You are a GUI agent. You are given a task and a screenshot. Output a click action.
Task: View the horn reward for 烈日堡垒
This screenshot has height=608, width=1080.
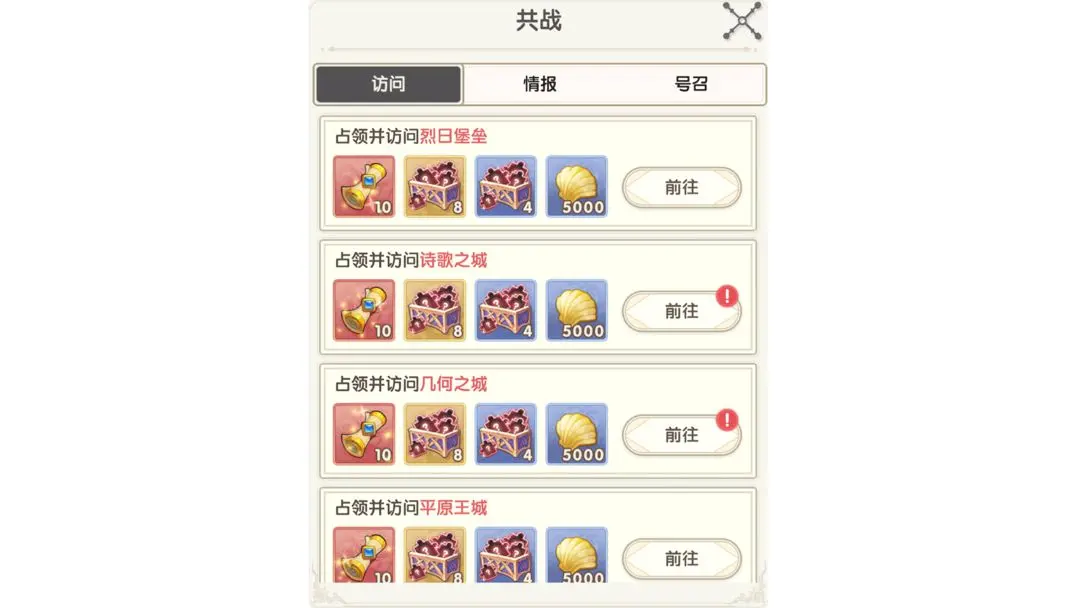point(364,186)
